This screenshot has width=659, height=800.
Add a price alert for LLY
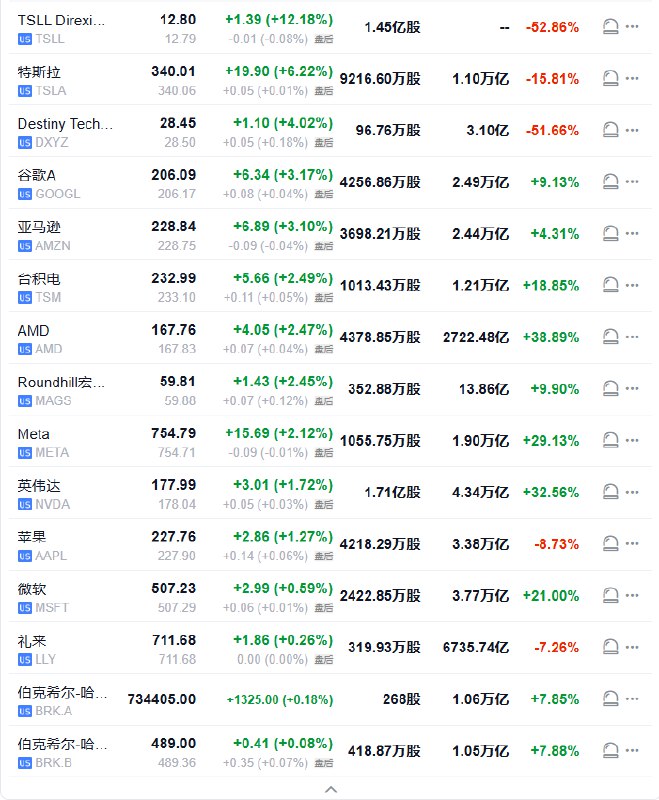pos(610,647)
